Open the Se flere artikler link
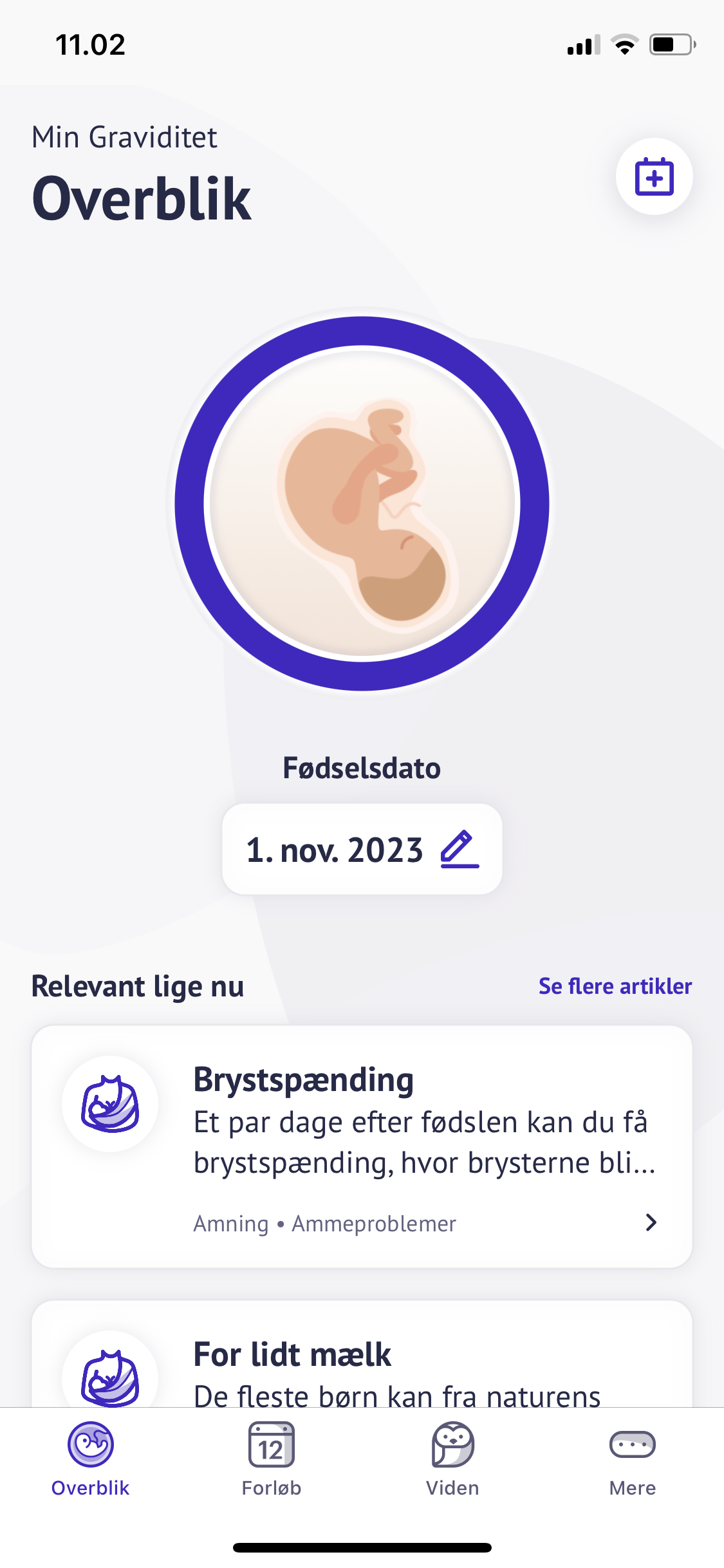Screen dimensions: 724x1568 (615, 986)
